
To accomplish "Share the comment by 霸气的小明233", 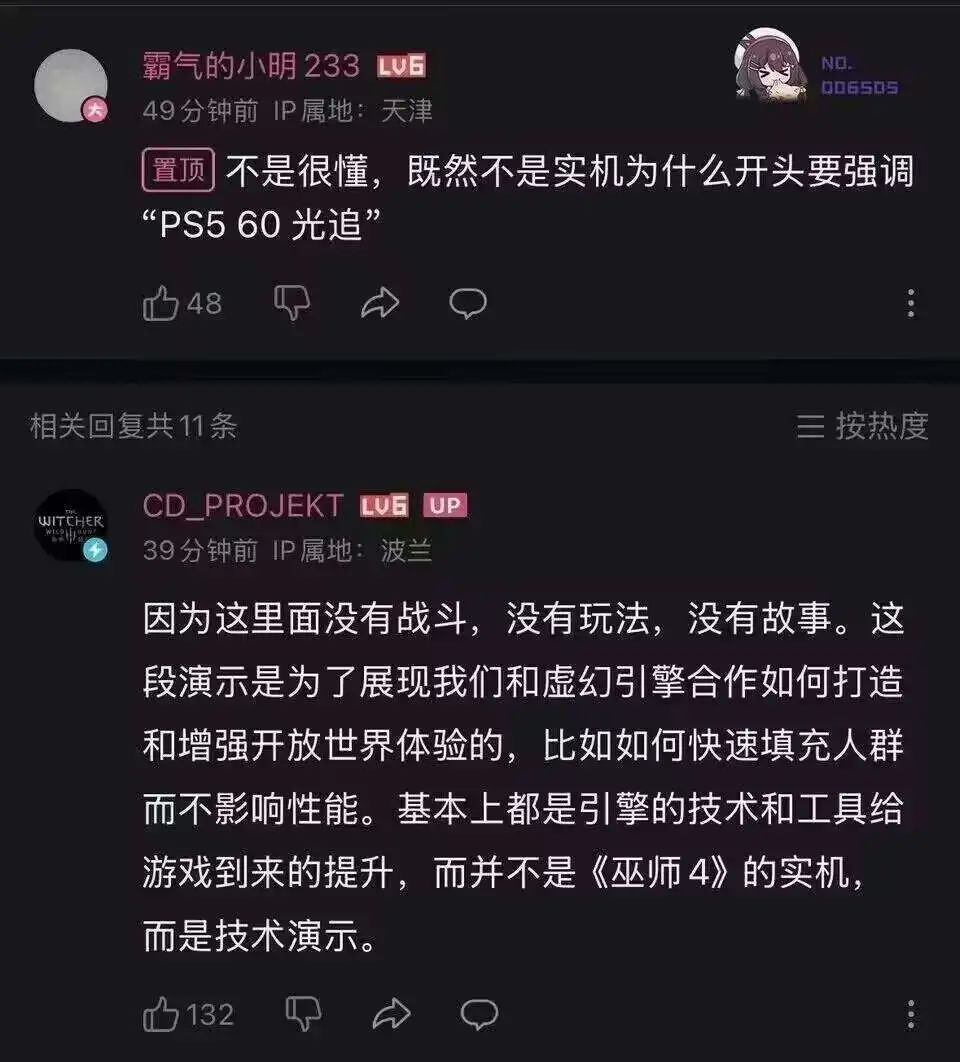I will pyautogui.click(x=380, y=303).
